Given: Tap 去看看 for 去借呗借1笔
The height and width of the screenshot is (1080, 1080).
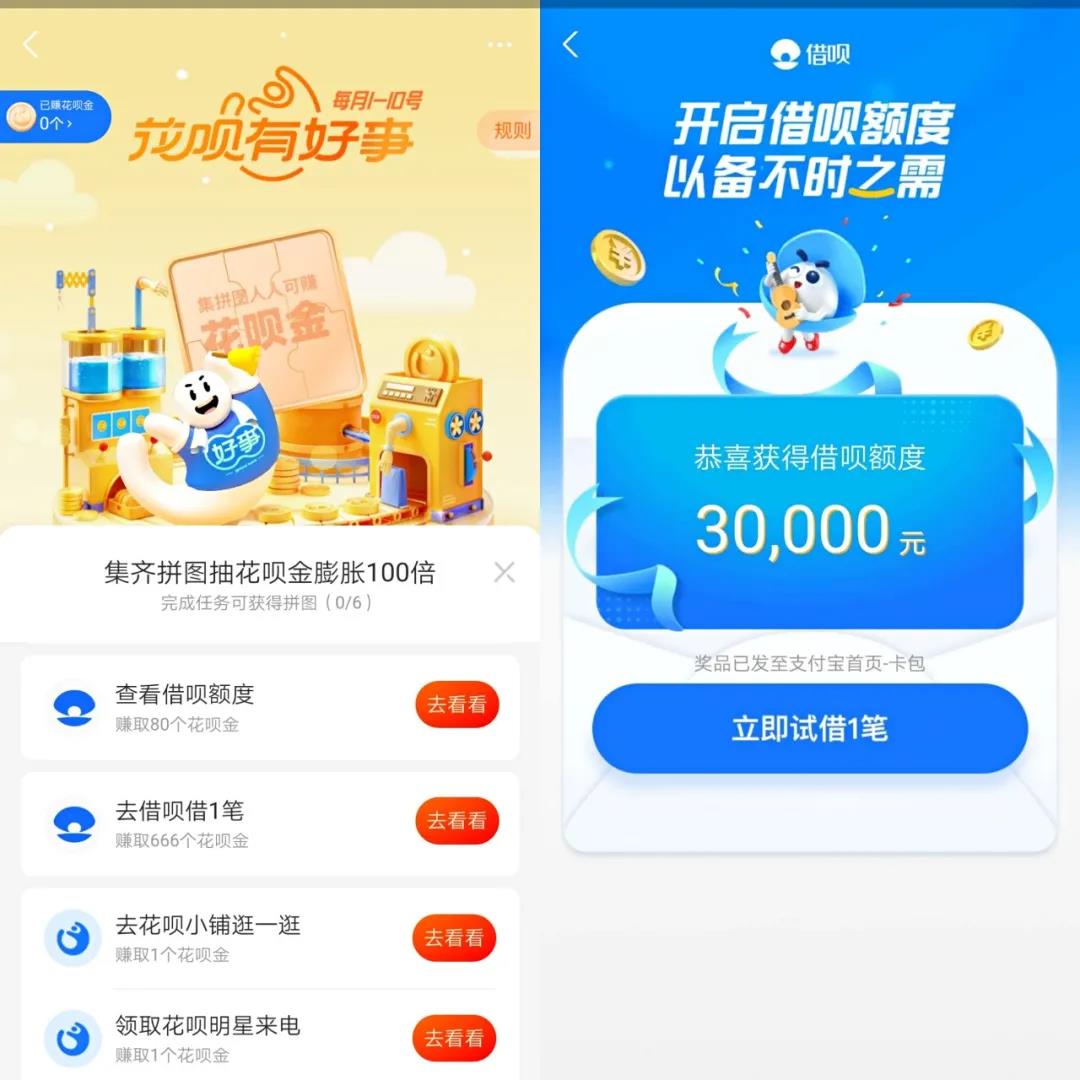Looking at the screenshot, I should 457,821.
